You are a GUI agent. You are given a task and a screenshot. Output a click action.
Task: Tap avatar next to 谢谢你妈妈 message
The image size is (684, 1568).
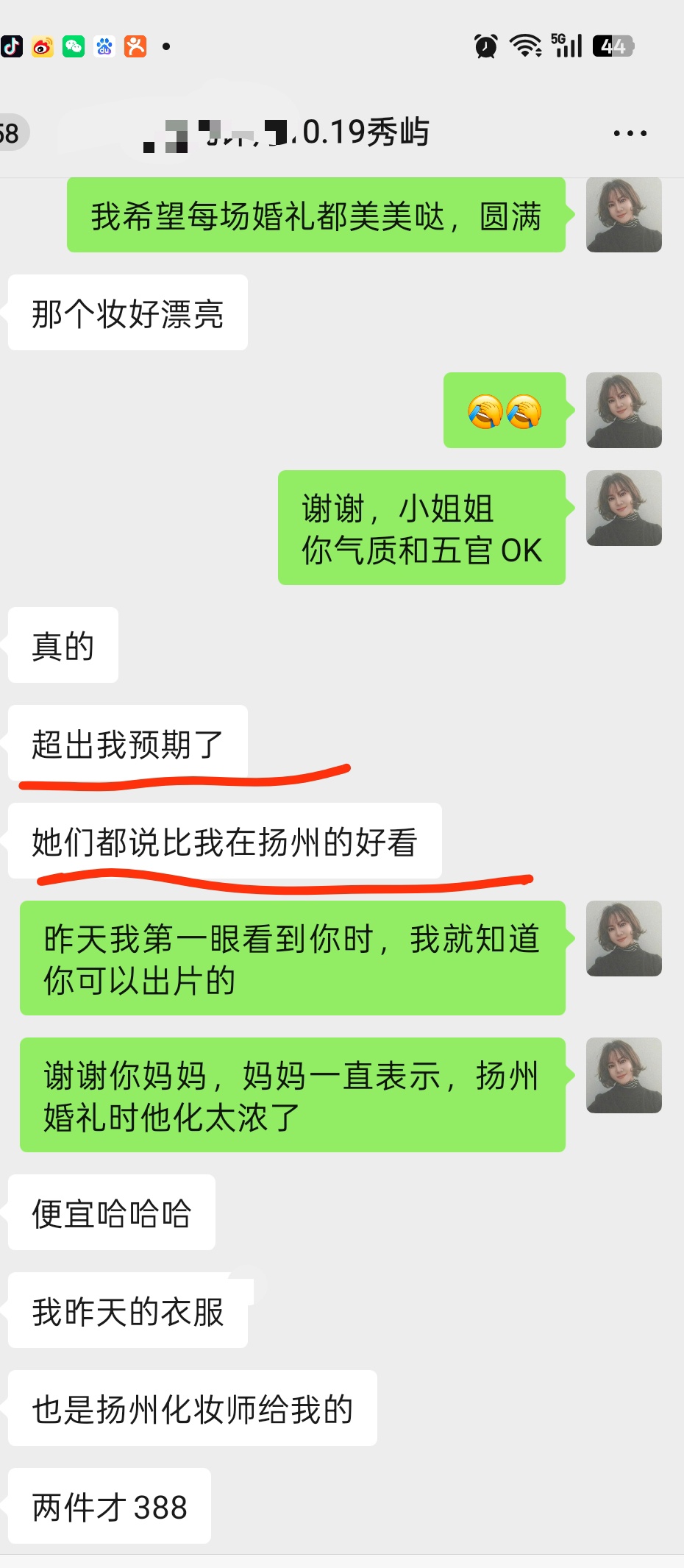point(624,1075)
